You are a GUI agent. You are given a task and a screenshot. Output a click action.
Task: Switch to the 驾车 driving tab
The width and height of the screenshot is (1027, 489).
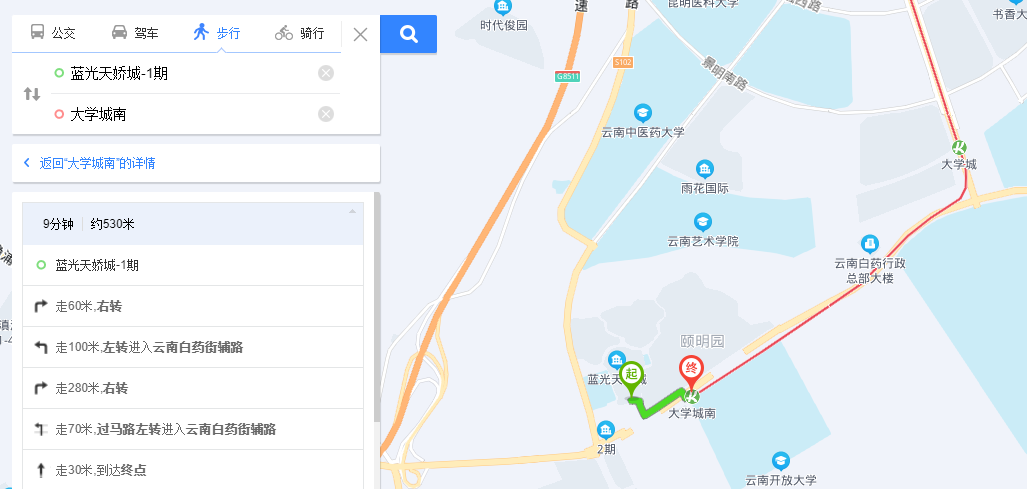coord(134,33)
